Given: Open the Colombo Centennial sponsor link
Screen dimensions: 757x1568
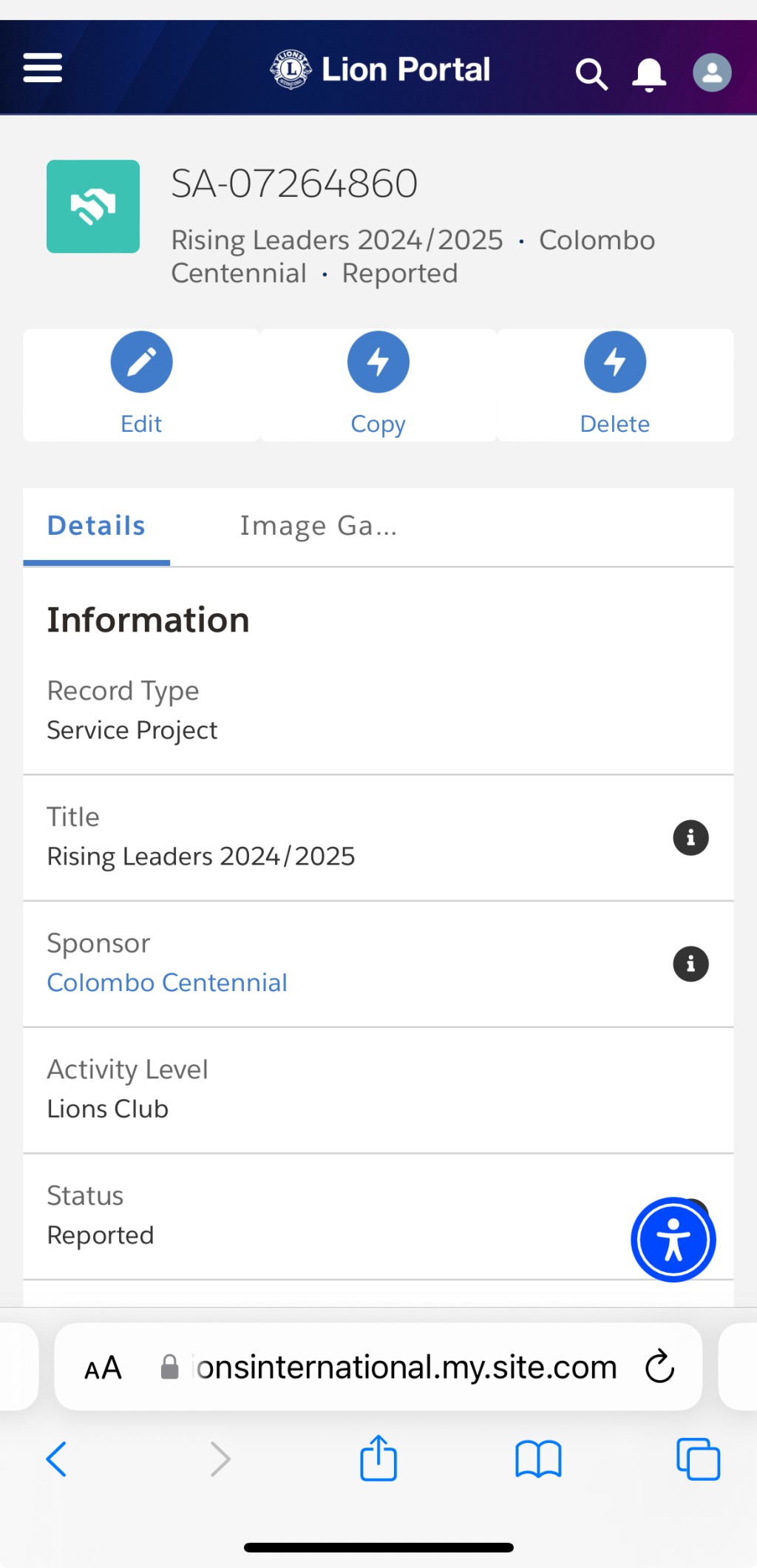Looking at the screenshot, I should point(167,982).
